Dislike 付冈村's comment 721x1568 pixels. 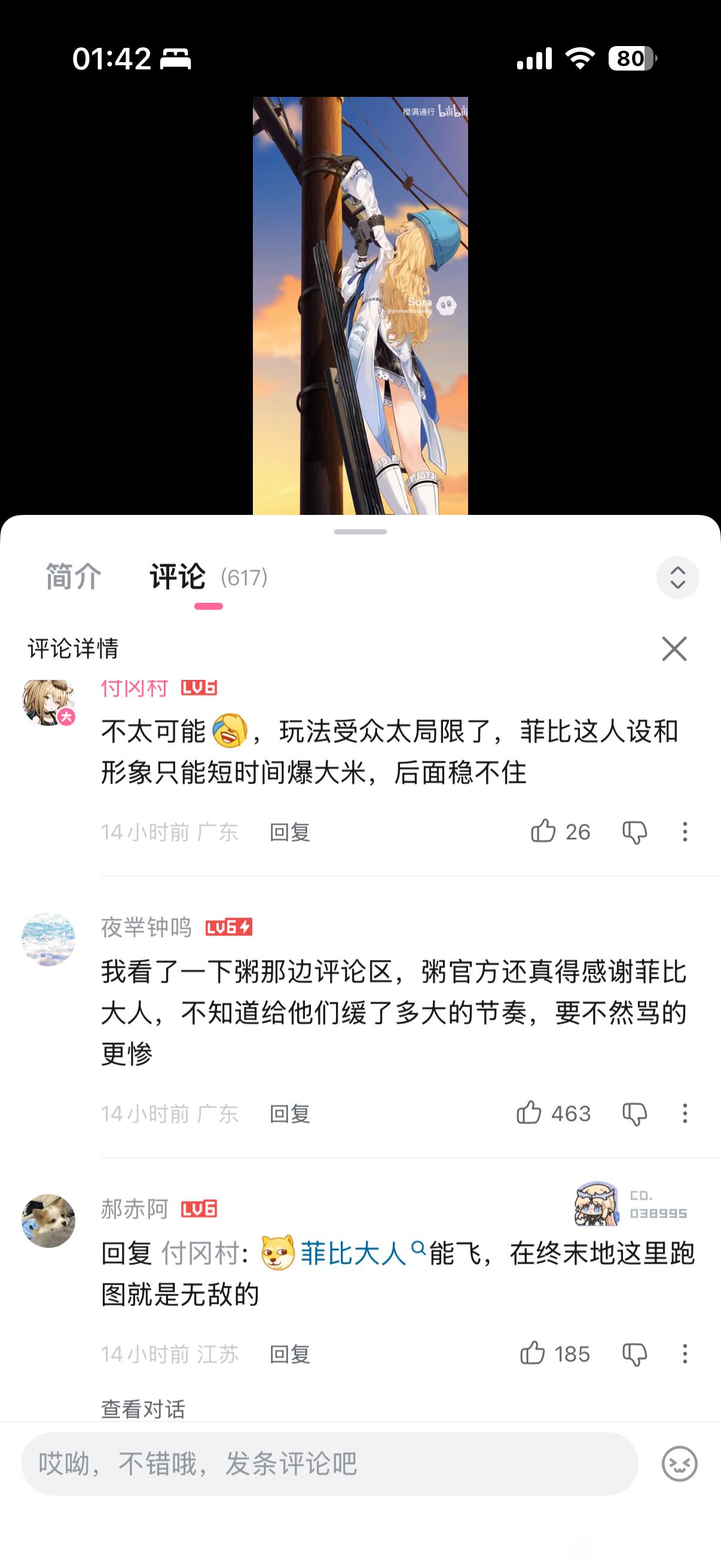[634, 831]
